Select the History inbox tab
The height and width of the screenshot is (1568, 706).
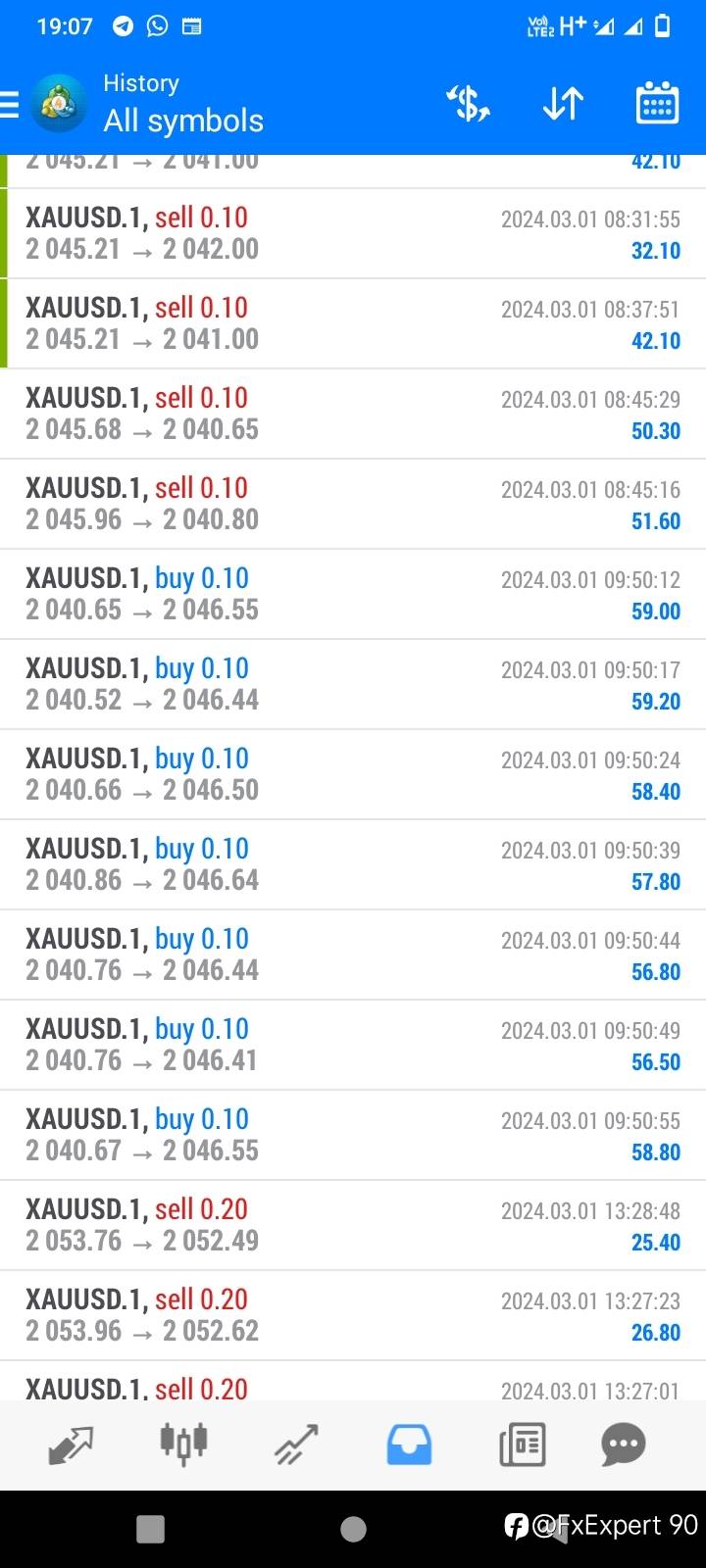click(409, 1445)
